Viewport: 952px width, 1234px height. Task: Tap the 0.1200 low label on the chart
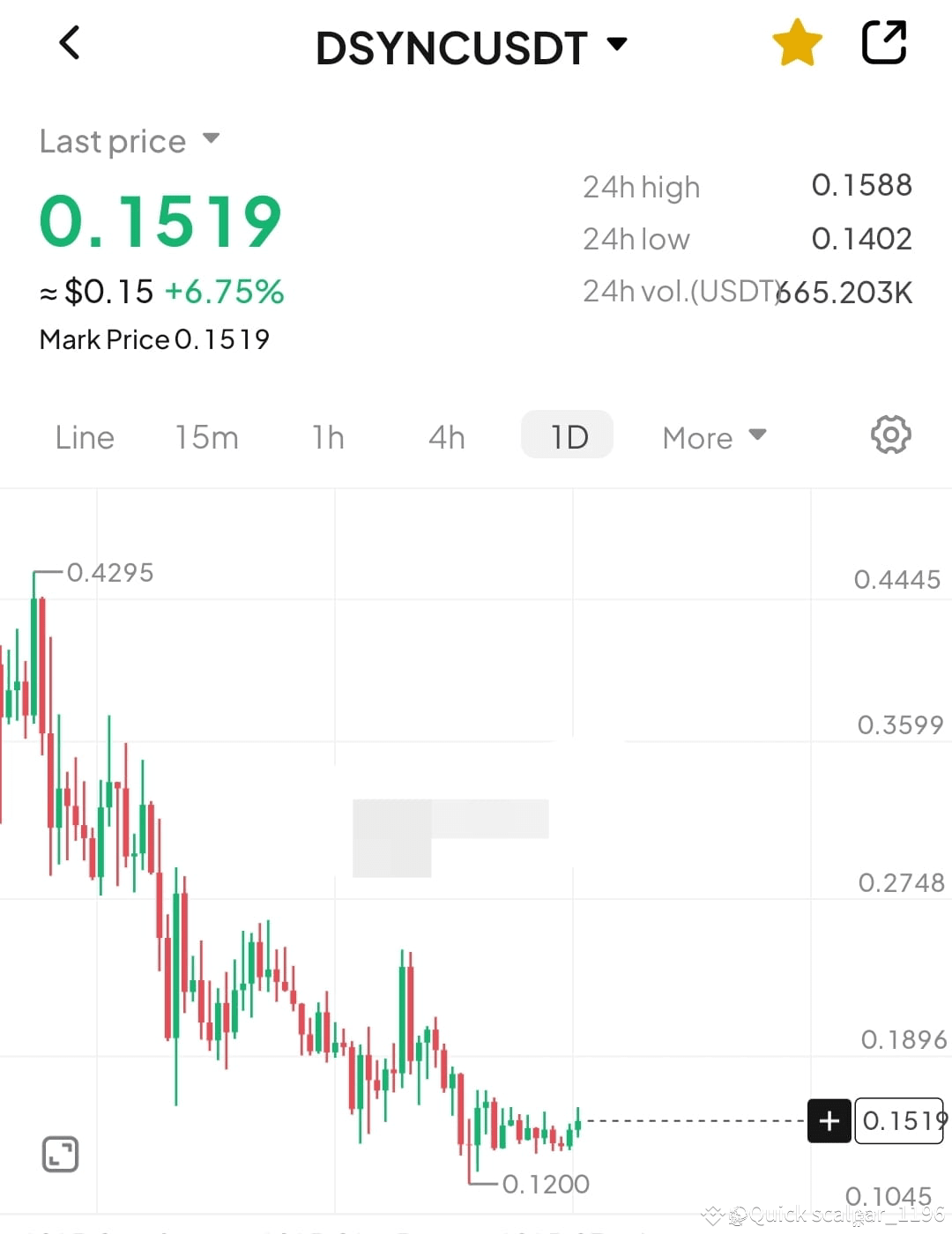[x=545, y=1184]
